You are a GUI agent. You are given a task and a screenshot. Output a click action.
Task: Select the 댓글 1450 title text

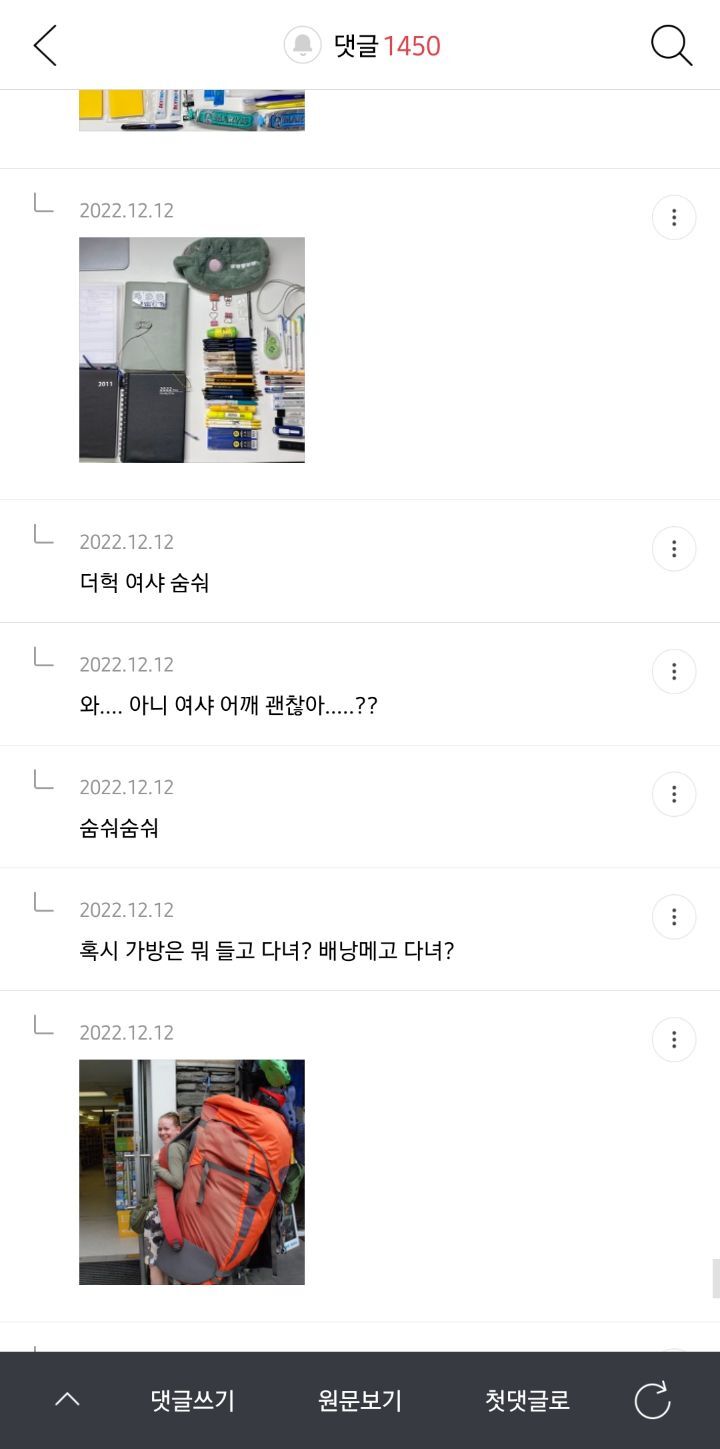(x=384, y=45)
